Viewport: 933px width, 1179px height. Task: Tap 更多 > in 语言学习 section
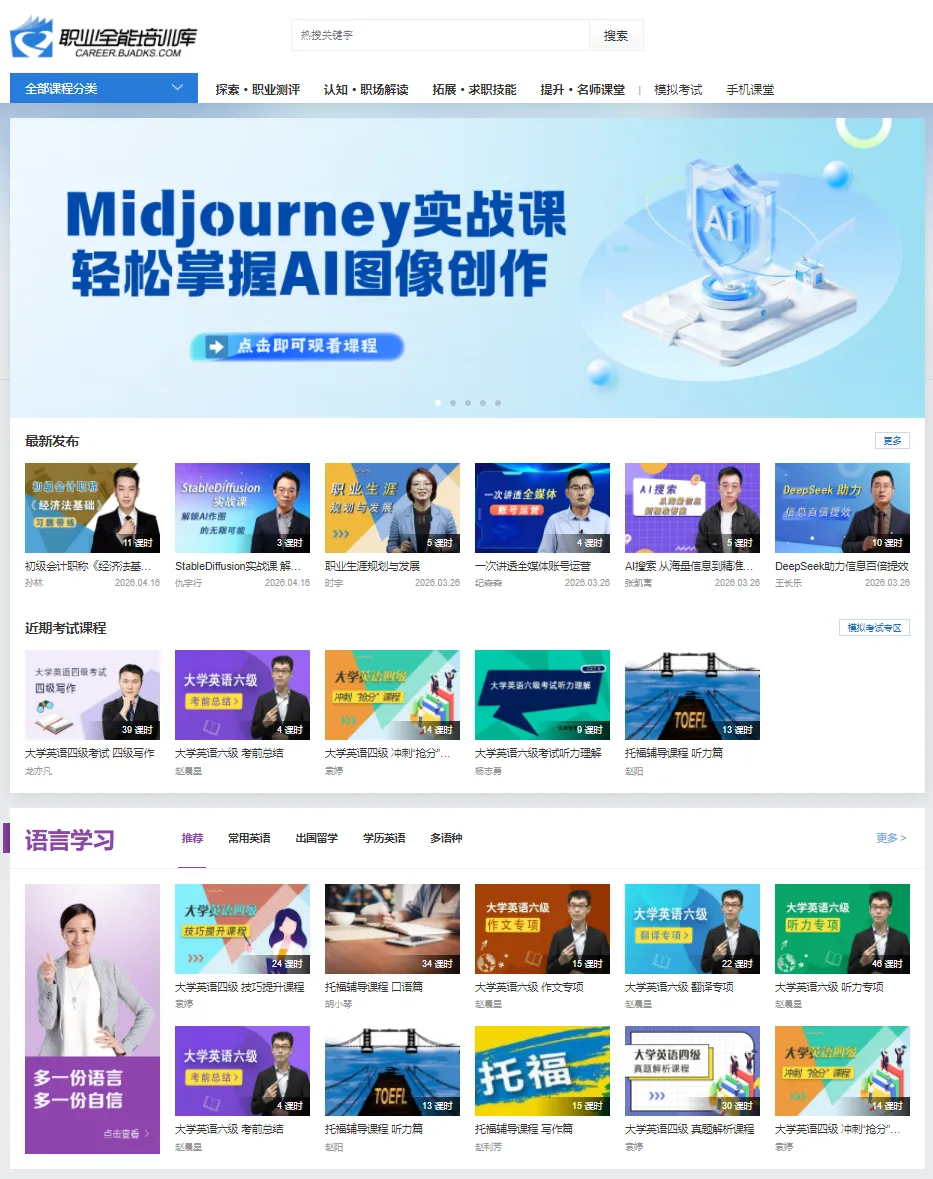(x=891, y=838)
